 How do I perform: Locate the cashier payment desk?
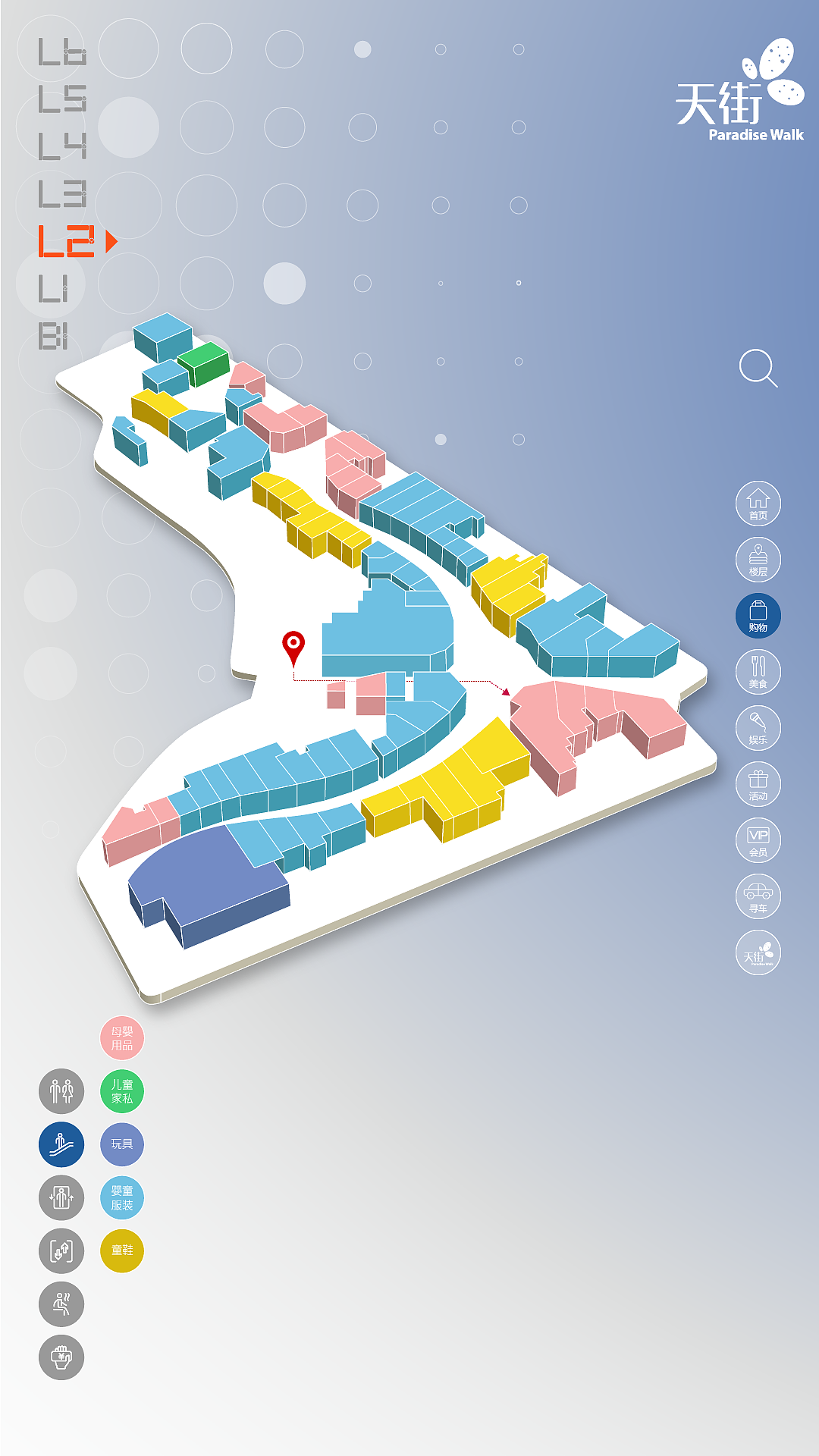[x=61, y=1357]
